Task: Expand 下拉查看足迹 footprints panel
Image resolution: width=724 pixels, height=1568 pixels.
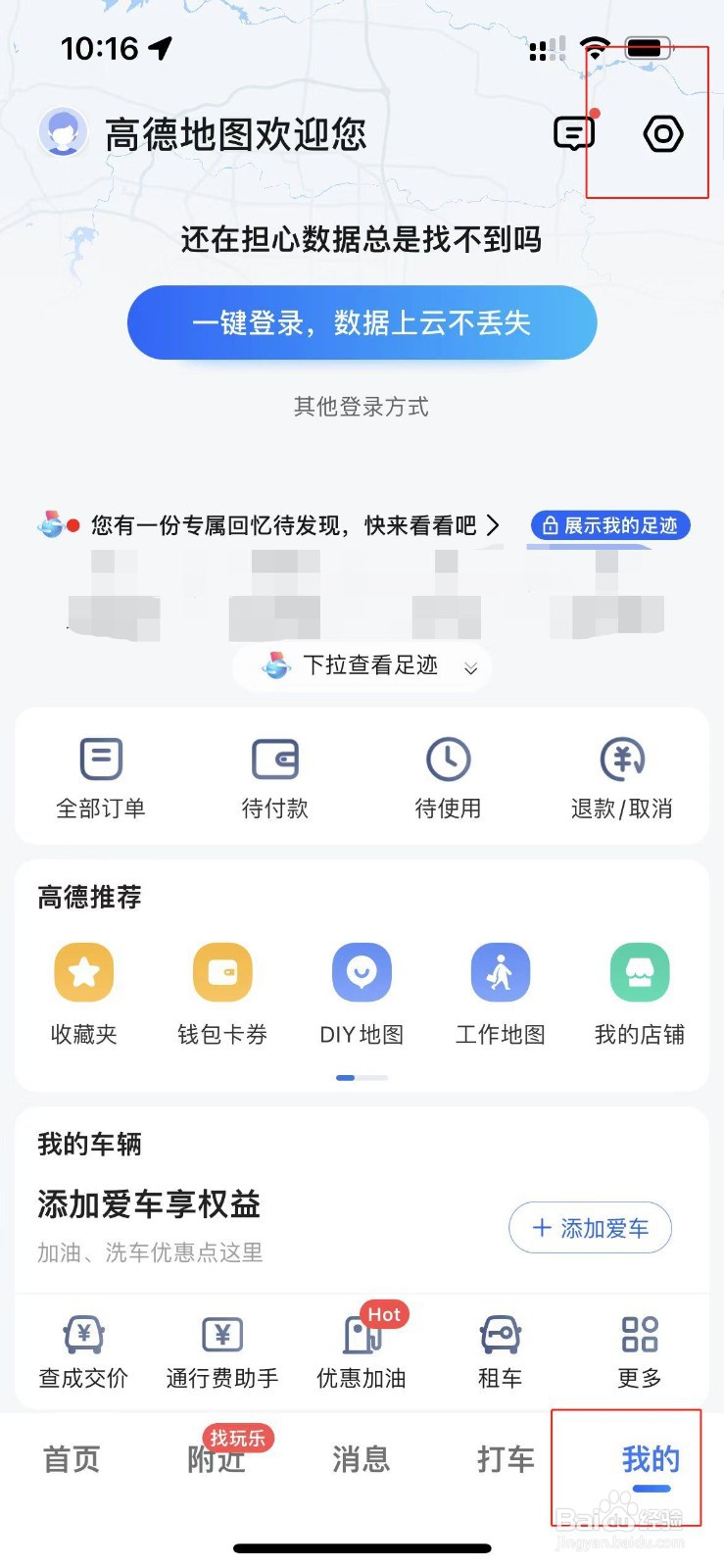Action: click(x=362, y=666)
